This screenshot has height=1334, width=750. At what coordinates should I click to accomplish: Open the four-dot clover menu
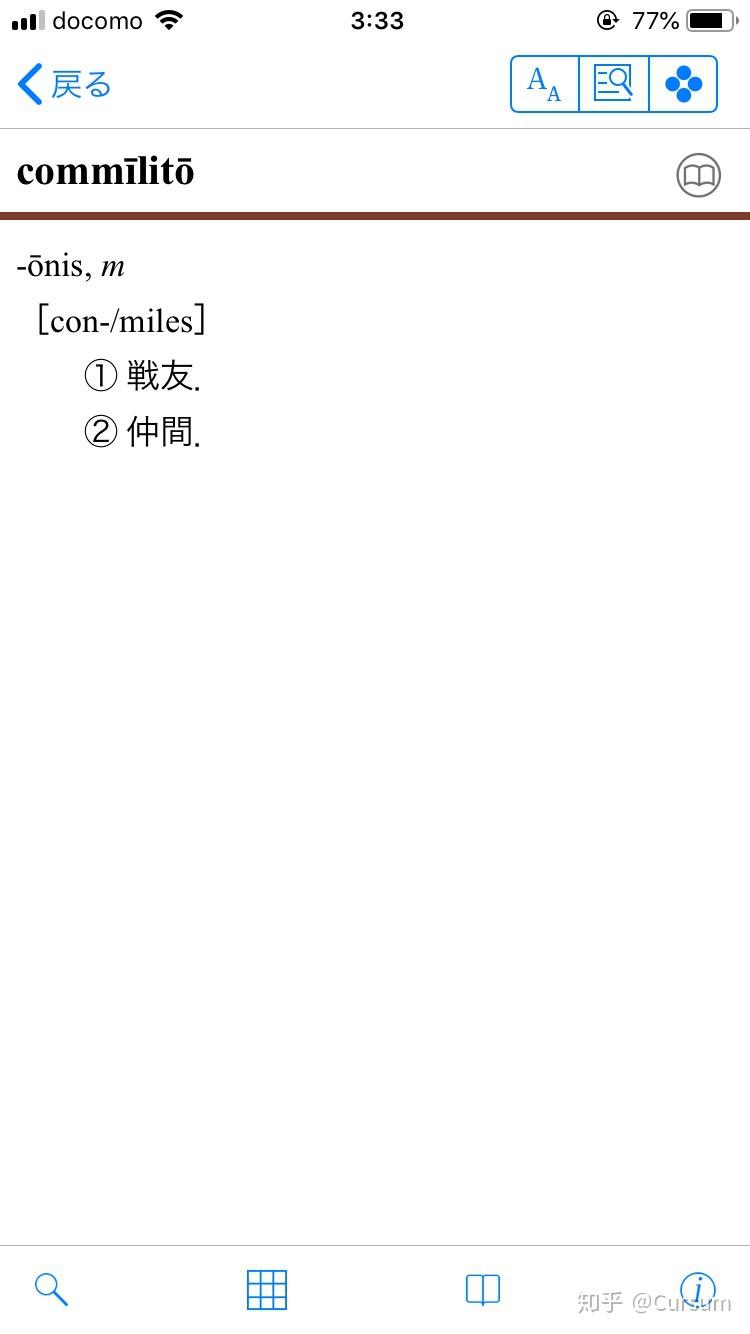(684, 84)
